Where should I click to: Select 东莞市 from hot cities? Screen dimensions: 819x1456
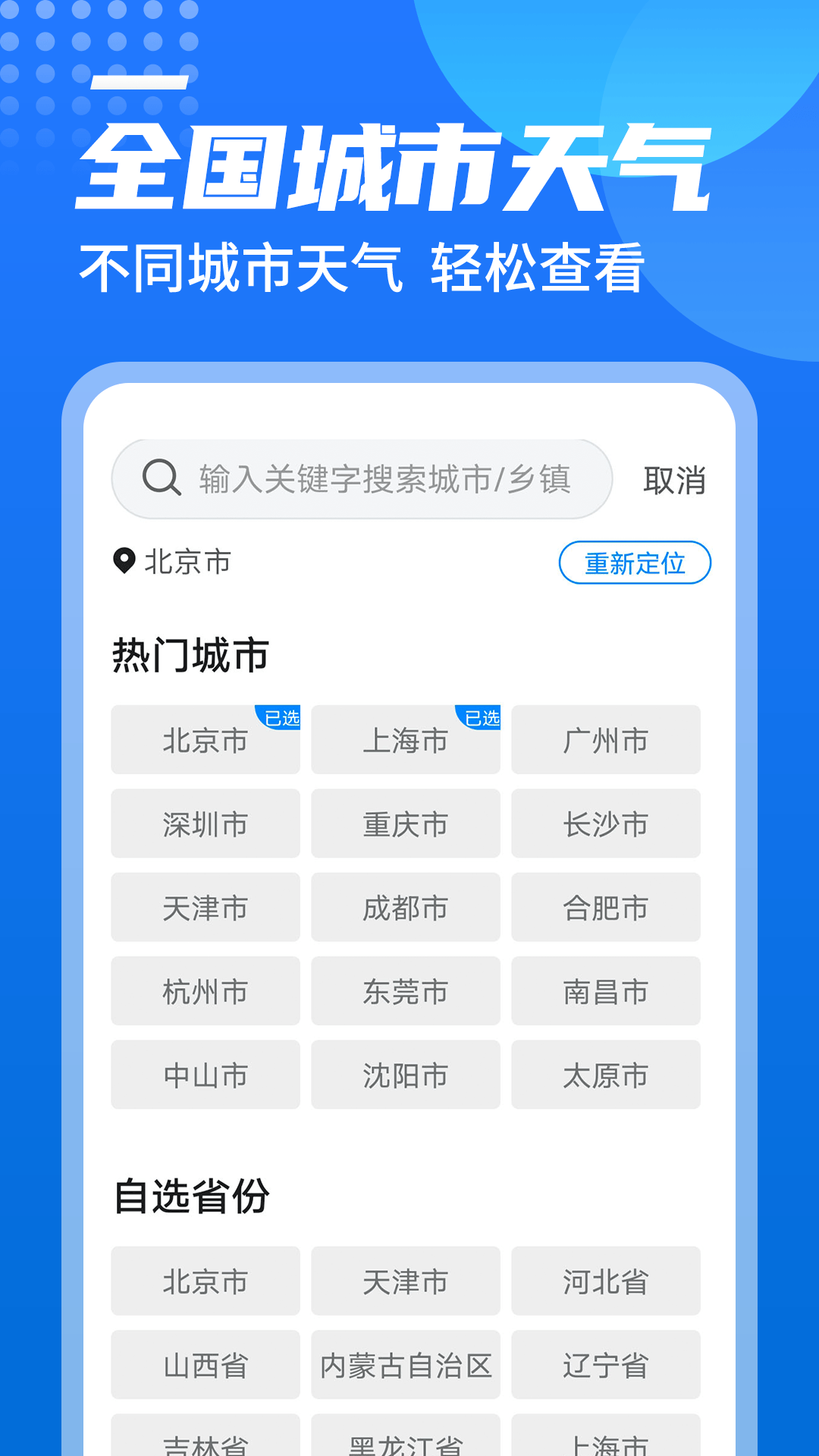pos(406,991)
